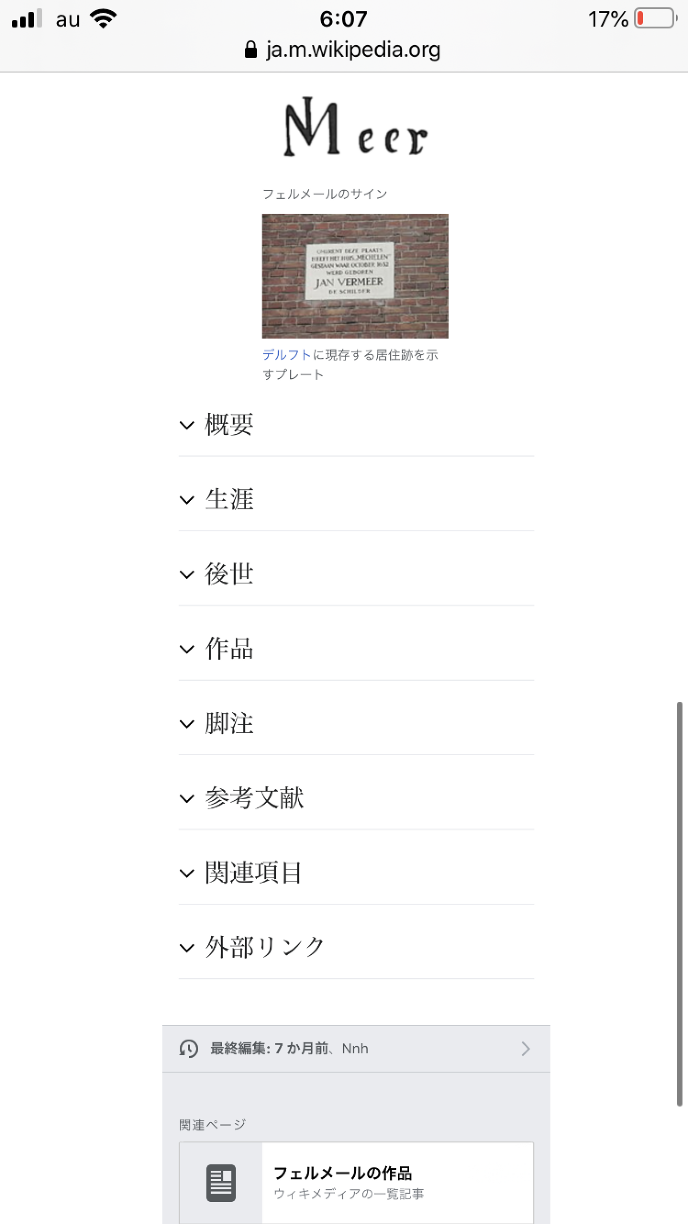Expand the 生涯 section
The width and height of the screenshot is (688, 1224).
[229, 499]
